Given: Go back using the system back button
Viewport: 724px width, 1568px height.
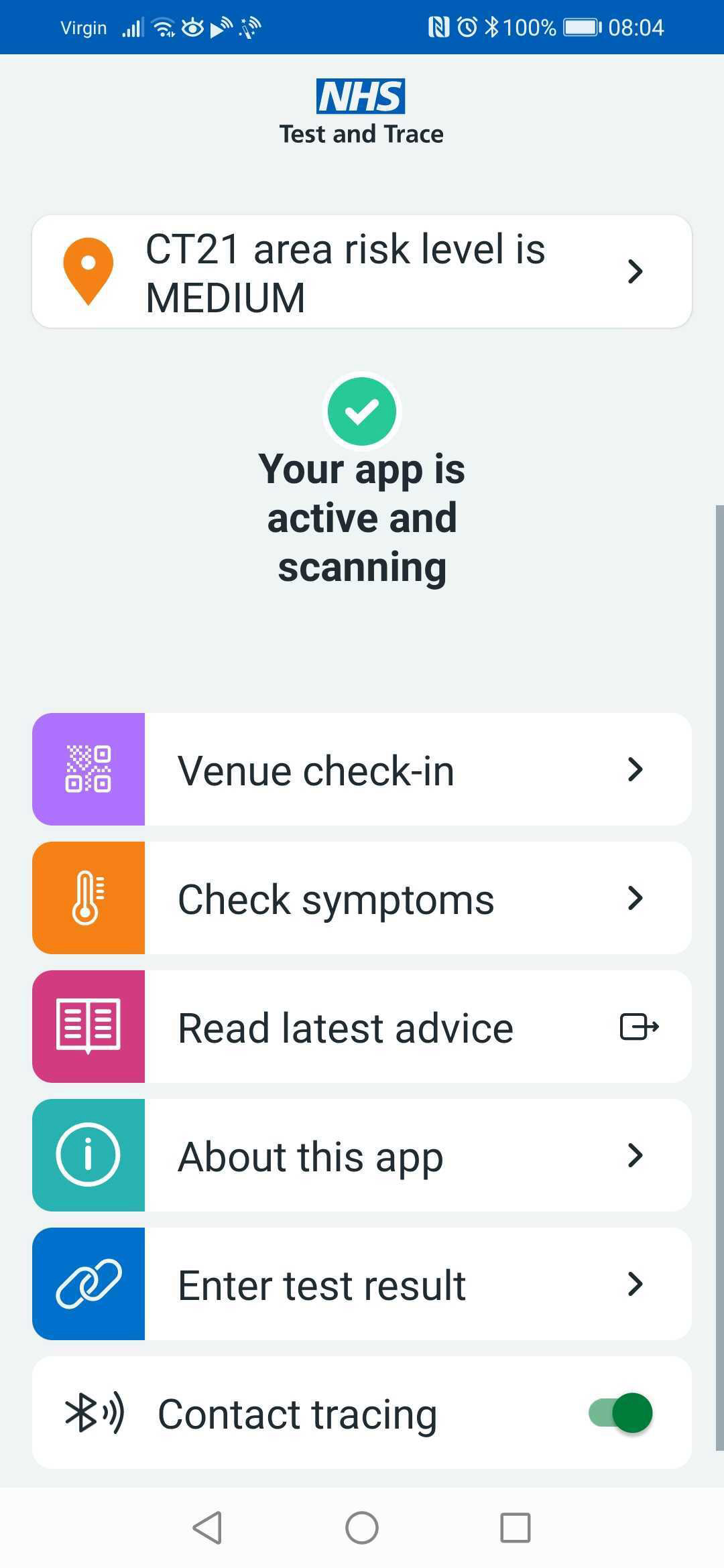Looking at the screenshot, I should pyautogui.click(x=207, y=1528).
